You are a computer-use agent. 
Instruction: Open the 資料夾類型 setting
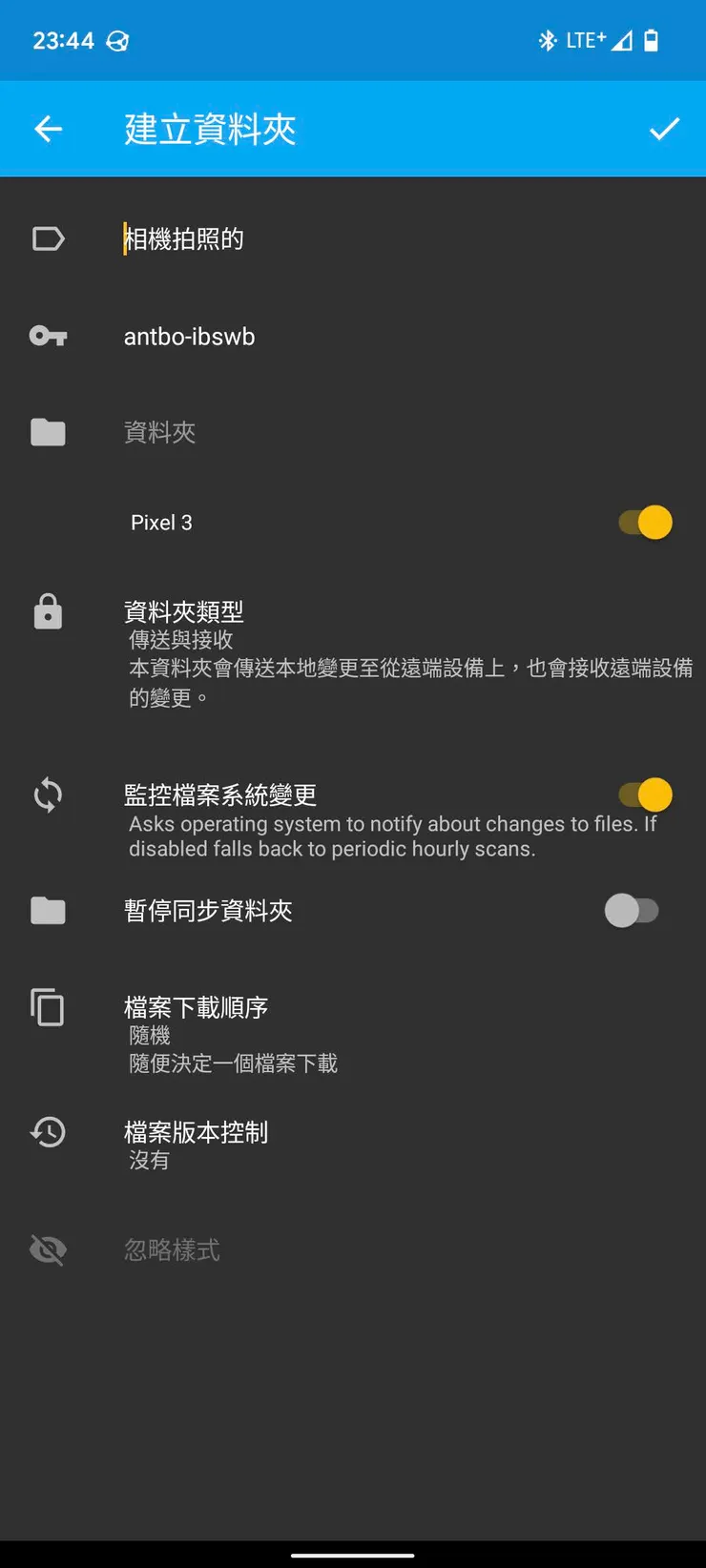click(x=353, y=649)
